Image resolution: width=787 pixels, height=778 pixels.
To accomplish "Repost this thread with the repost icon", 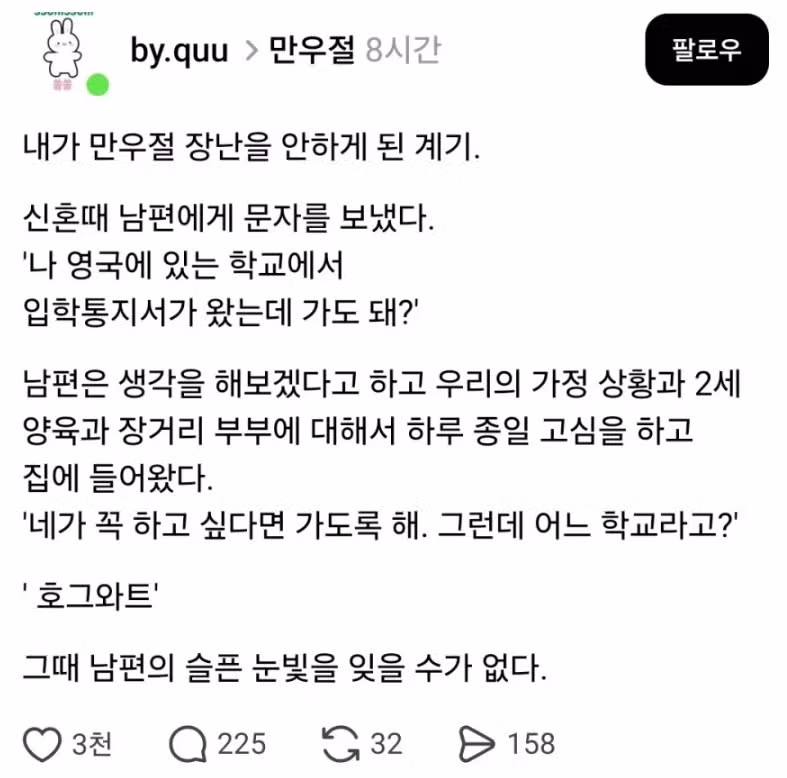I will pyautogui.click(x=343, y=743).
